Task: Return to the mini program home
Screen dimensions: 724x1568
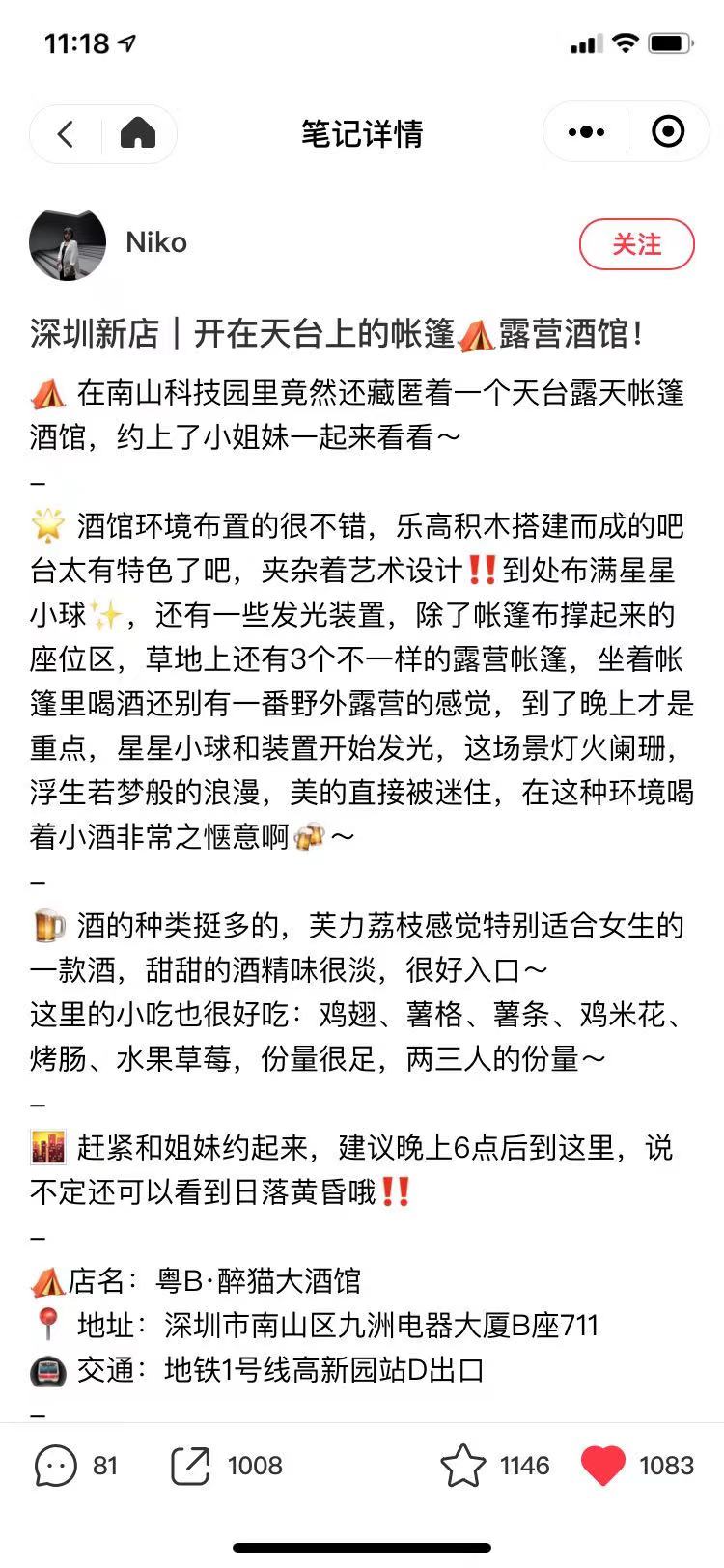Action: pyautogui.click(x=138, y=133)
